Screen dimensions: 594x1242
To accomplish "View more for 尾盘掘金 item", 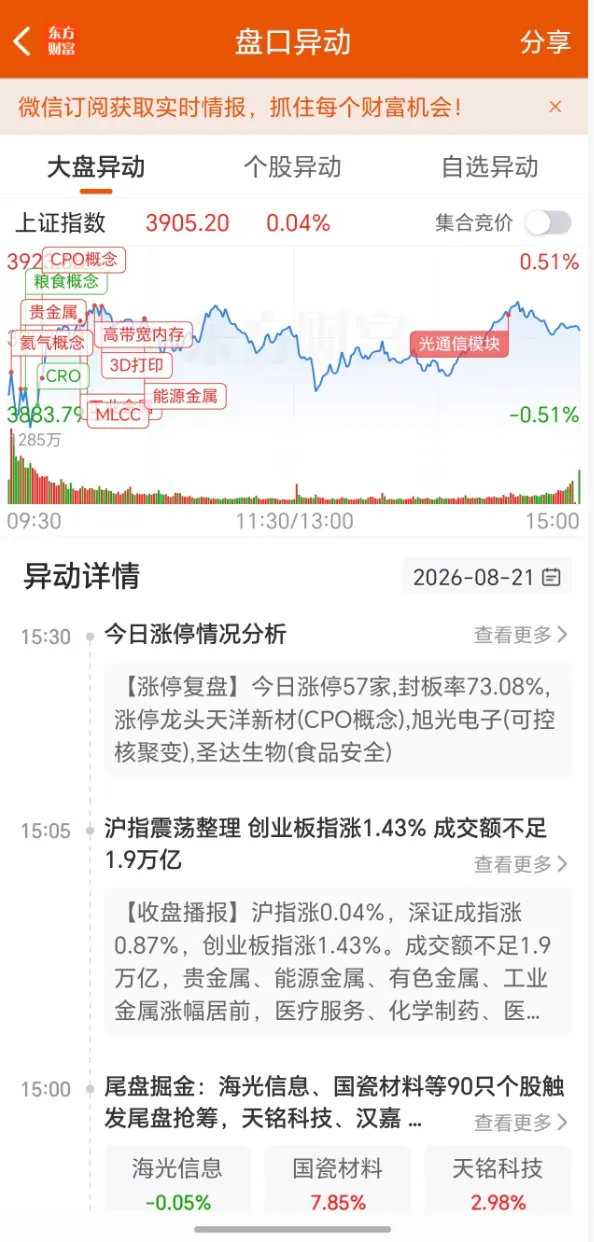I will pos(521,1122).
